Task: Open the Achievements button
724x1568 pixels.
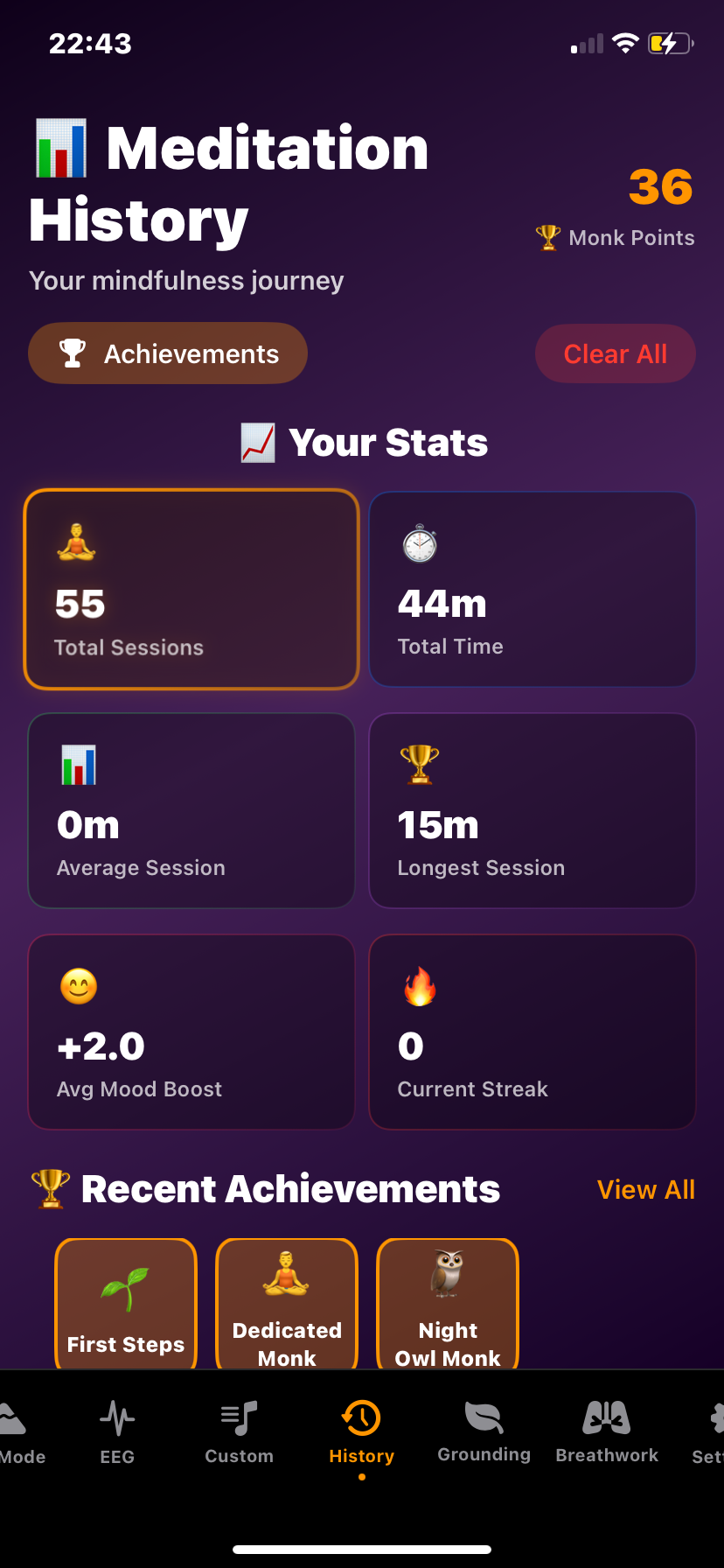Action: [x=168, y=353]
